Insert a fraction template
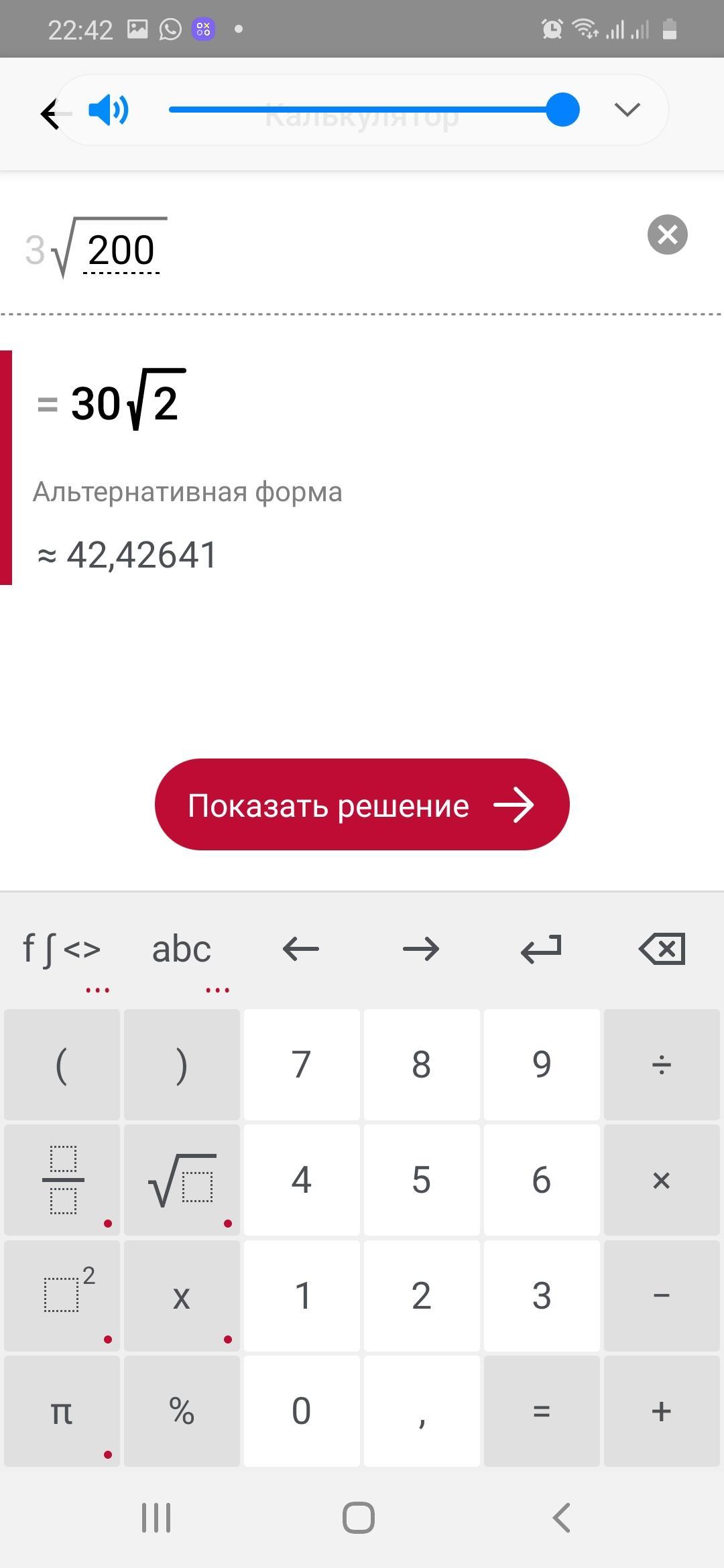Screen dimensions: 724x1568 (x=62, y=1180)
